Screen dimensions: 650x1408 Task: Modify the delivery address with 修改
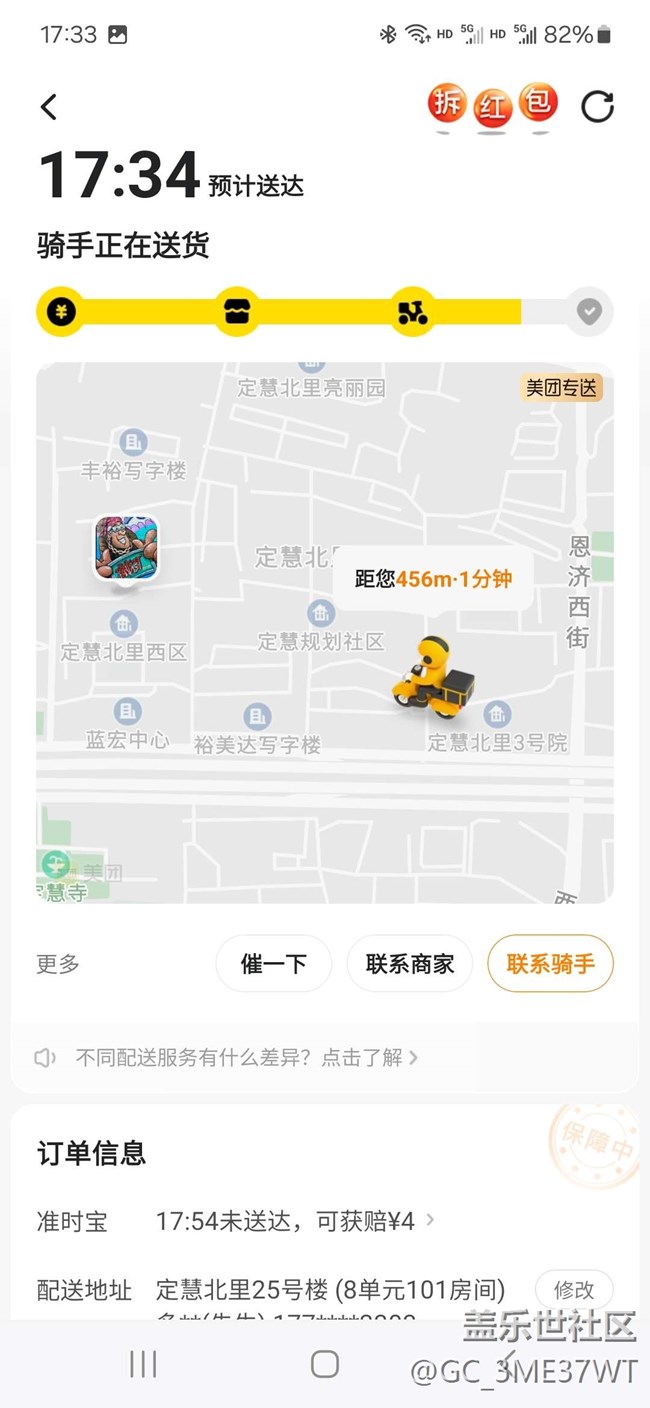(x=574, y=1290)
